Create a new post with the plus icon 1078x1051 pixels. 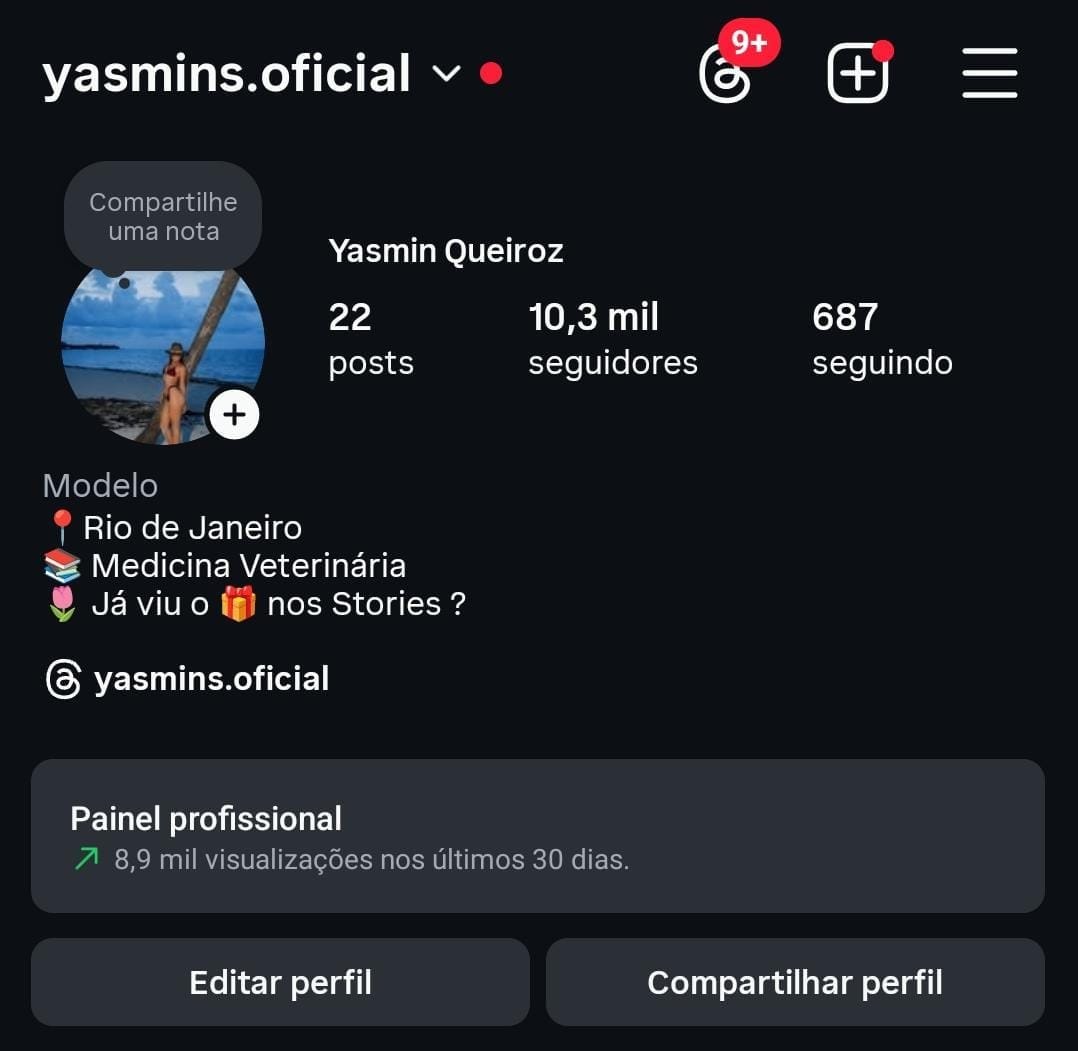(x=858, y=74)
